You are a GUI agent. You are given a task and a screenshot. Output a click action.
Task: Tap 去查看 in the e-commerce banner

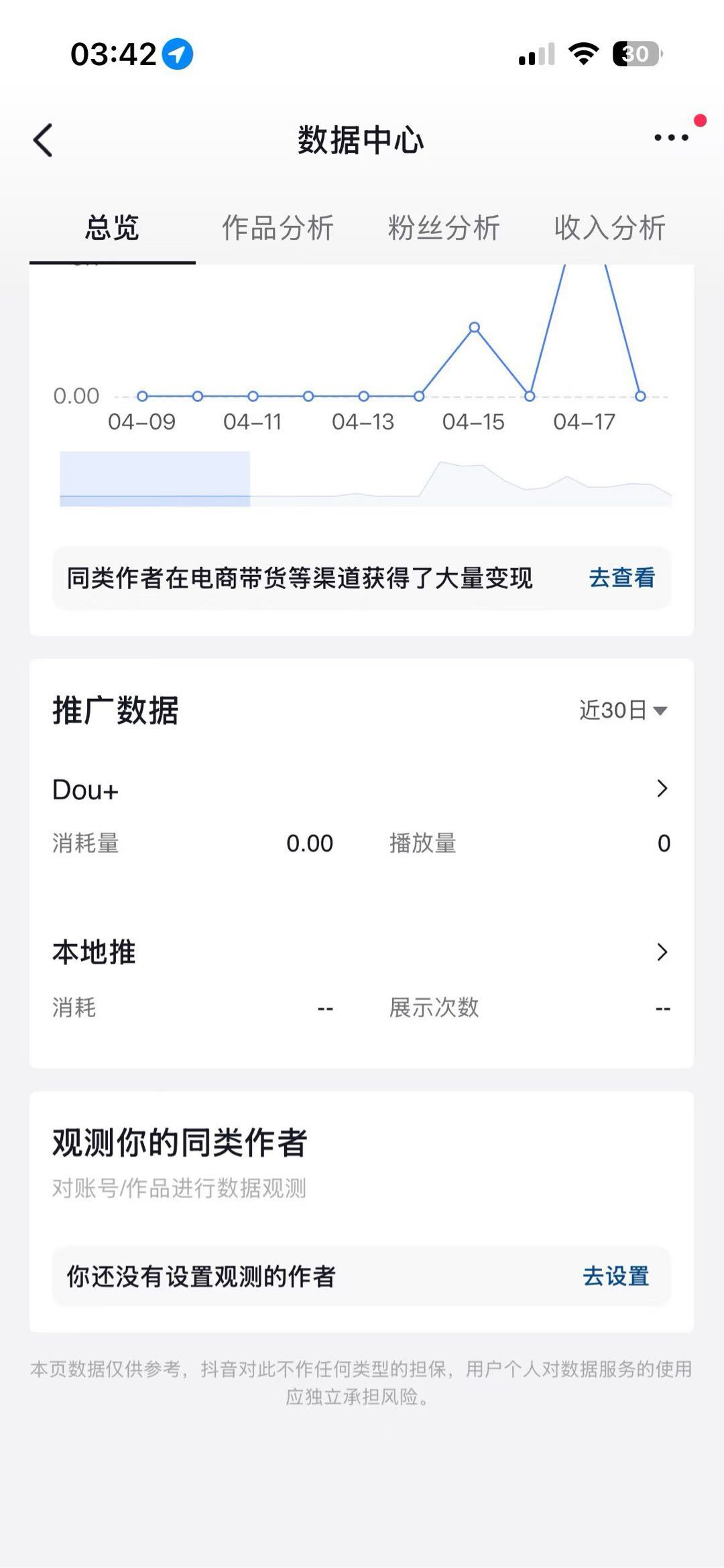(x=622, y=578)
